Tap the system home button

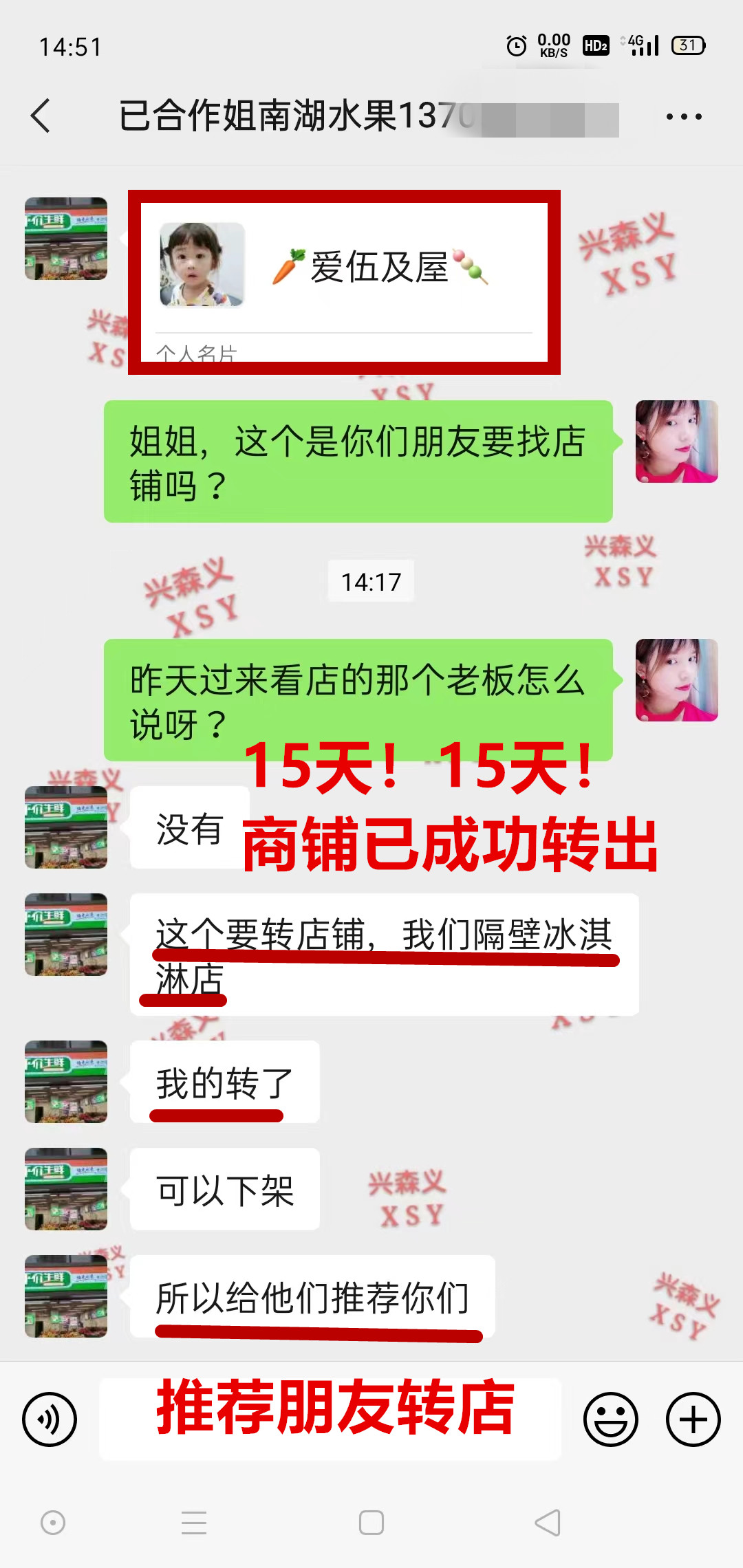point(371,1523)
